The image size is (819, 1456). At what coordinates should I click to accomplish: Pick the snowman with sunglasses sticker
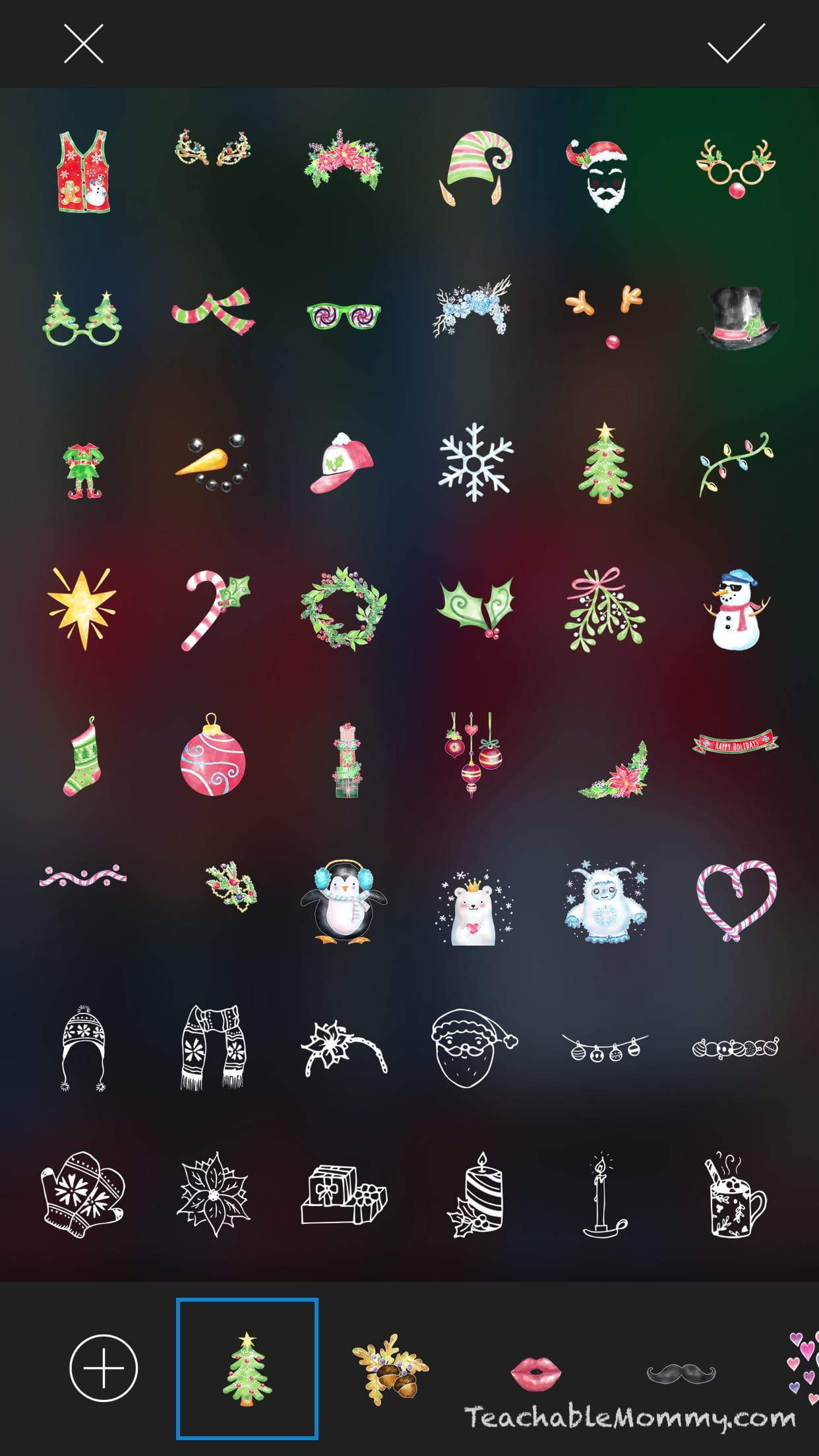[x=735, y=611]
